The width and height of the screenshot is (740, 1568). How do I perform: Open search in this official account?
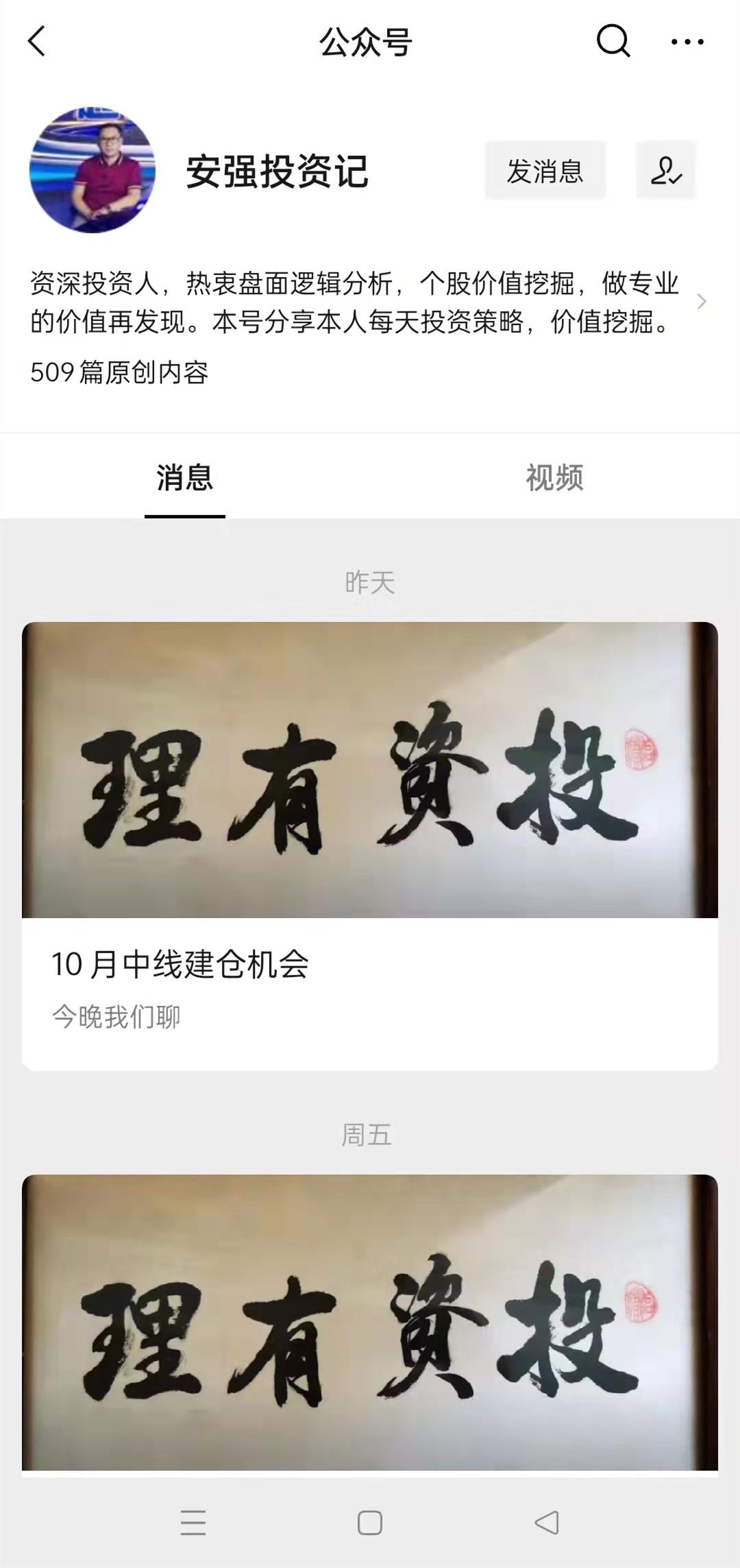pos(613,41)
